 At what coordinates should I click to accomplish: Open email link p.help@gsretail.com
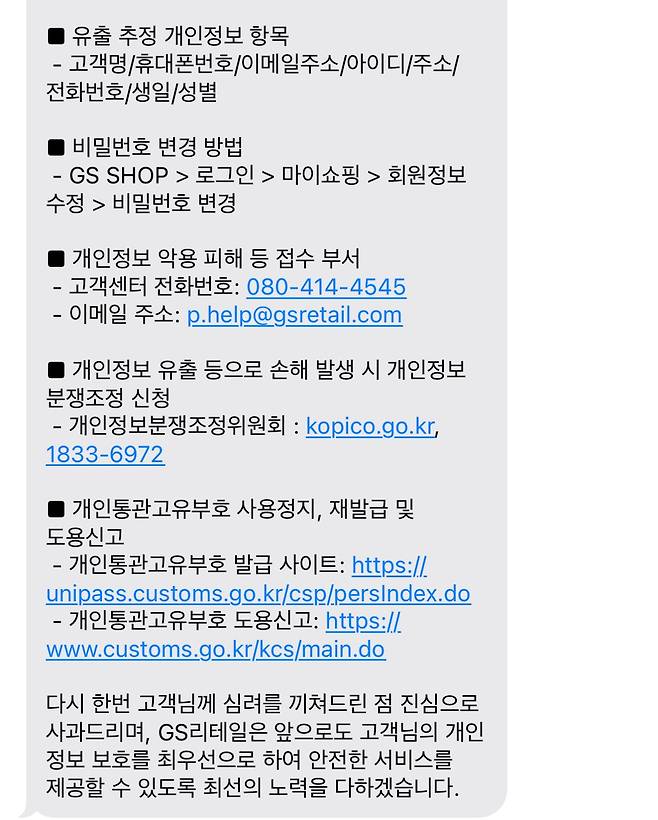pos(294,316)
